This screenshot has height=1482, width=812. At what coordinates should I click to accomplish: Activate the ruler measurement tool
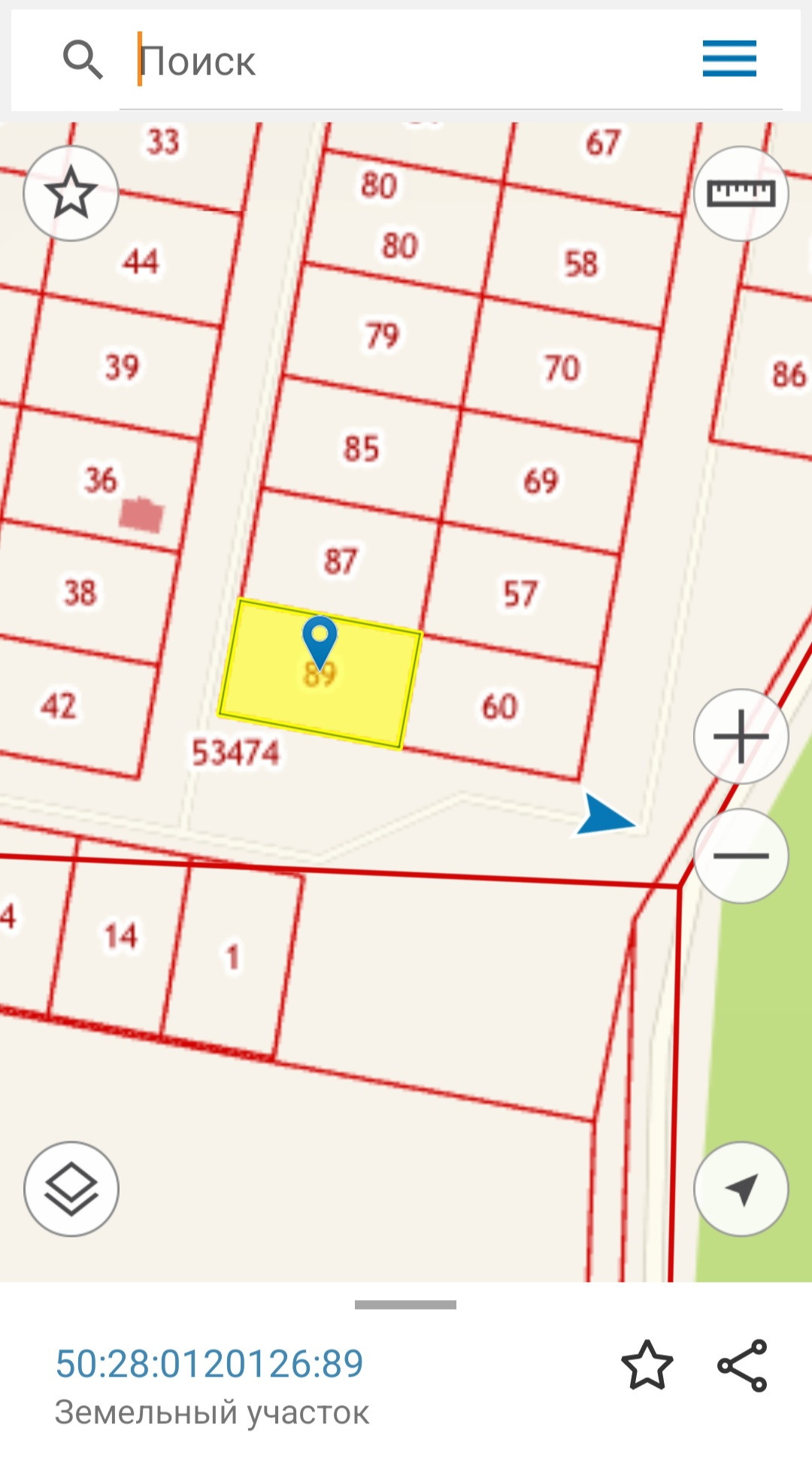[x=741, y=193]
